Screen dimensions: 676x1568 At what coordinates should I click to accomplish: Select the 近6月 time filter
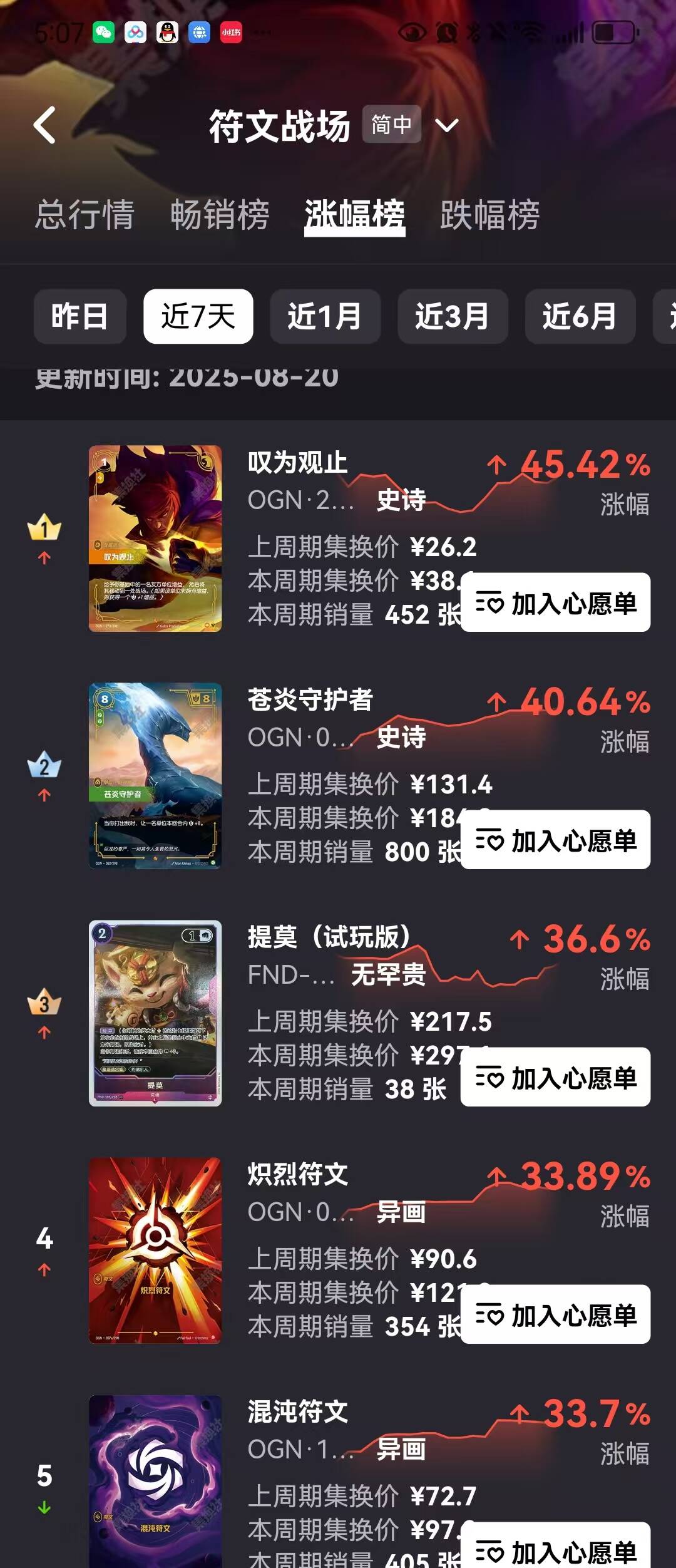[x=580, y=316]
